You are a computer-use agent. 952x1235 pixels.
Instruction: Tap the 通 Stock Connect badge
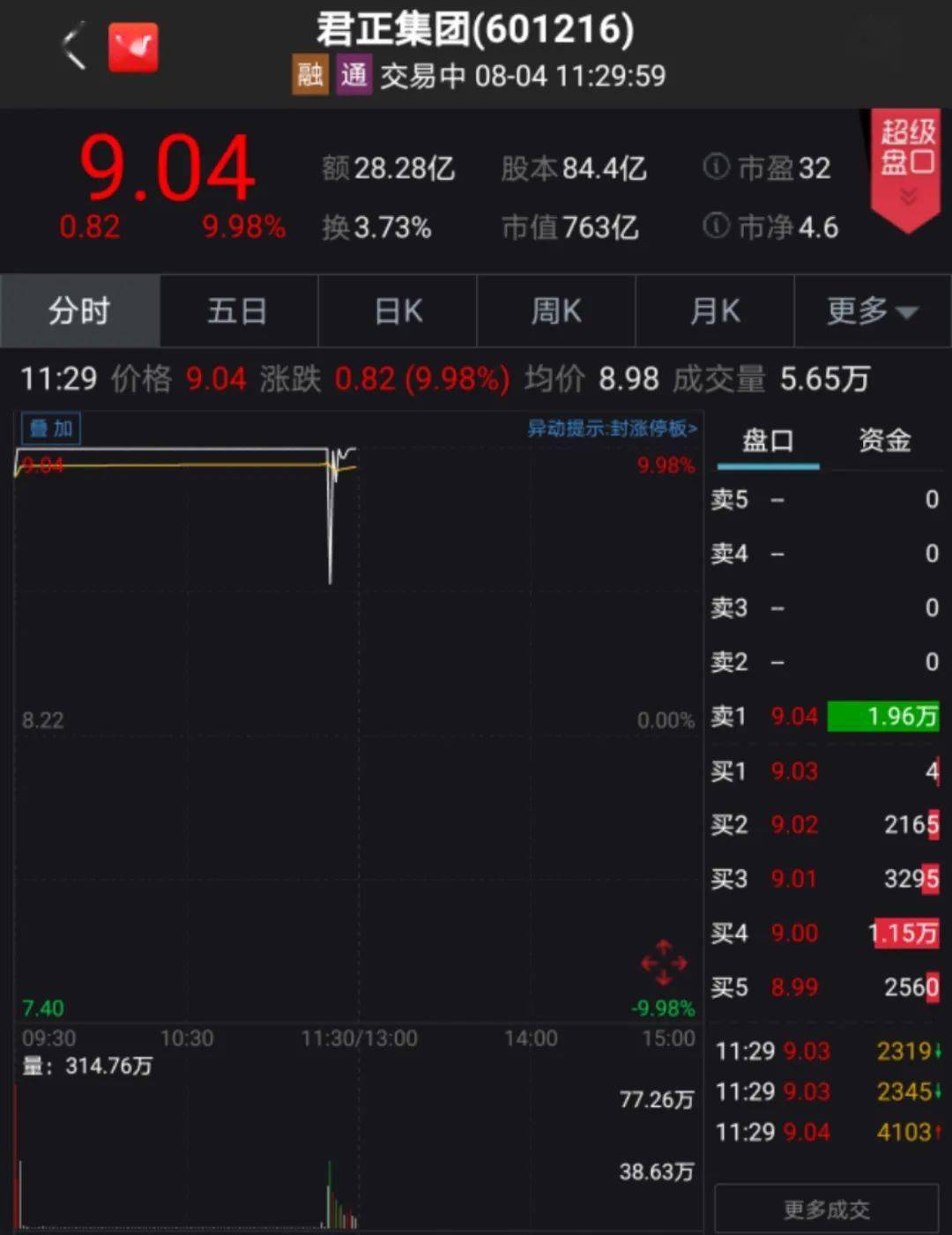pos(353,75)
